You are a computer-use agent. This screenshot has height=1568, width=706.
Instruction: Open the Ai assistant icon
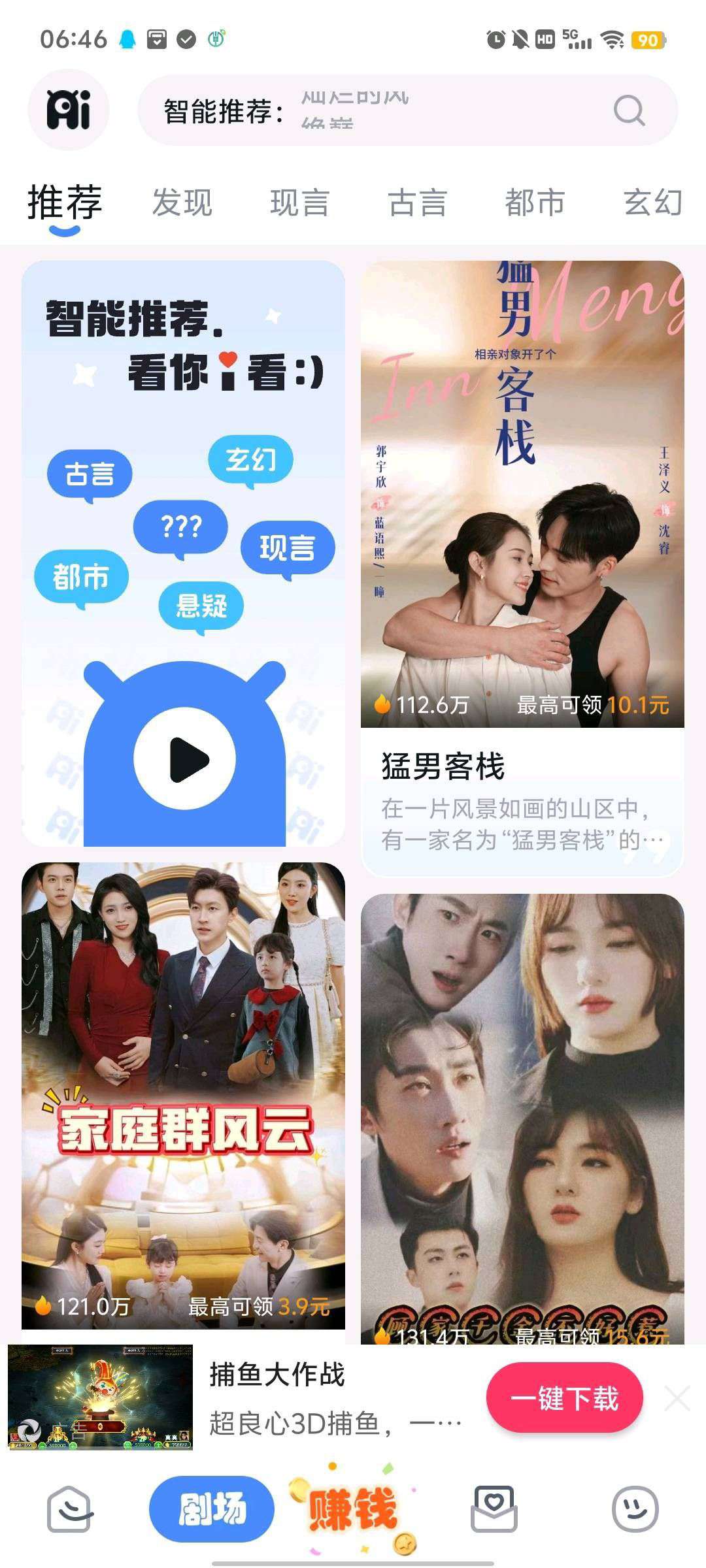pyautogui.click(x=68, y=110)
